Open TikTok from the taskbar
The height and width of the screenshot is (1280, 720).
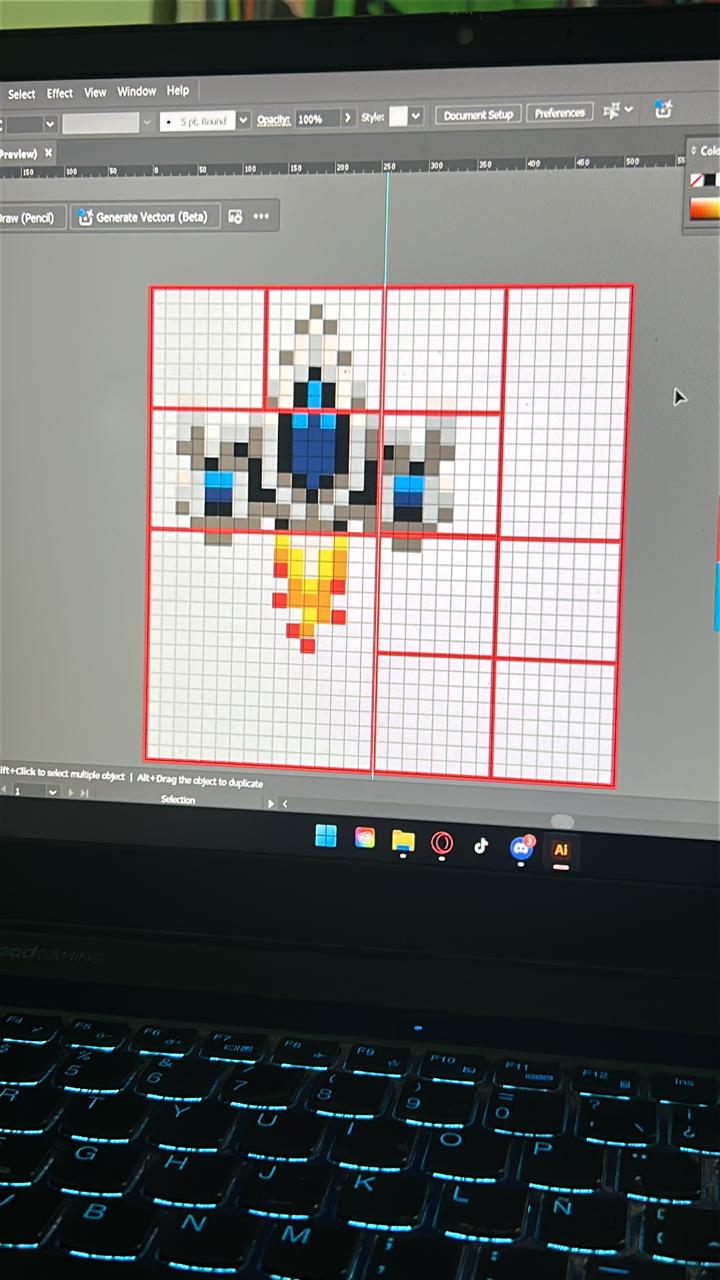481,846
